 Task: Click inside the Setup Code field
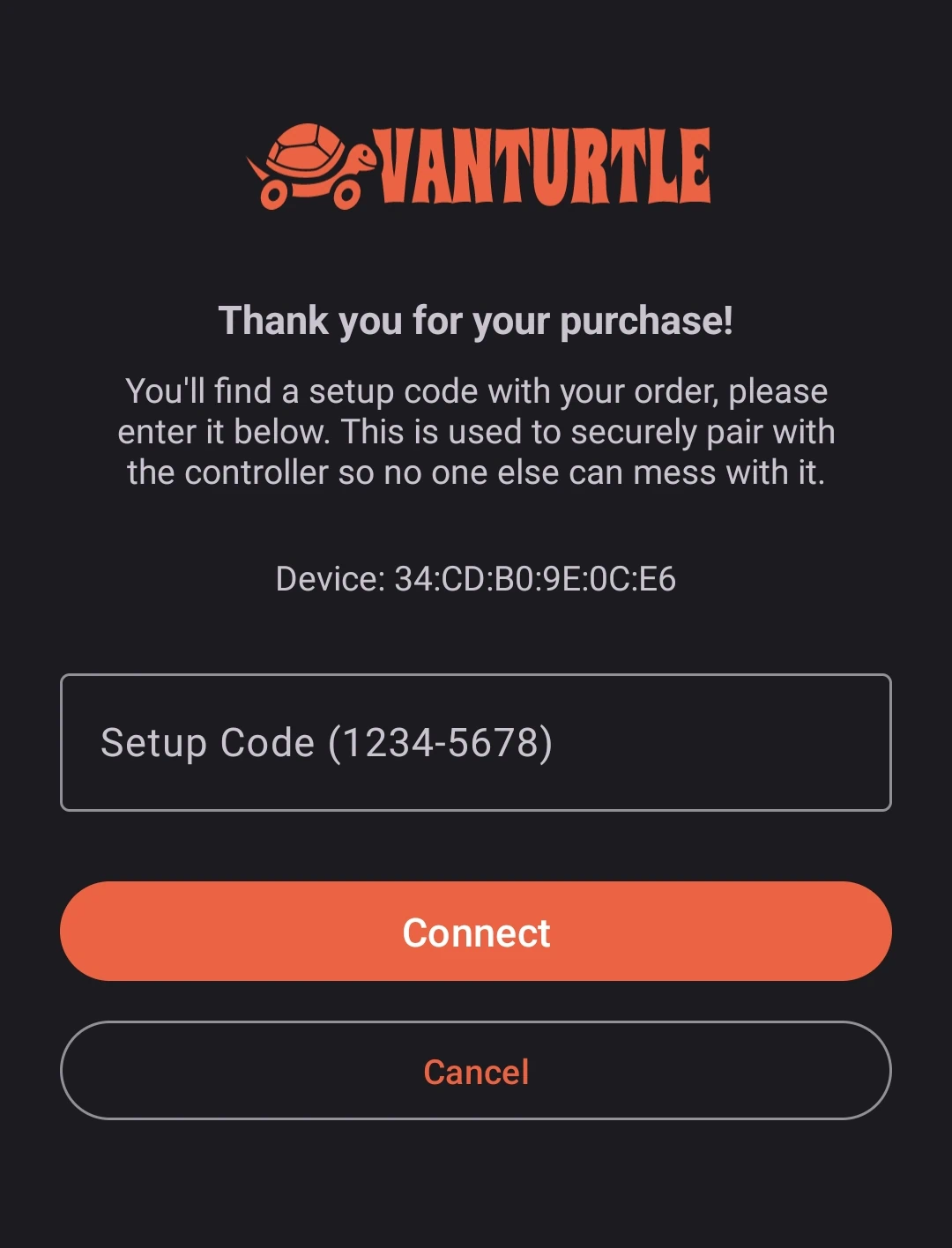pyautogui.click(x=476, y=743)
